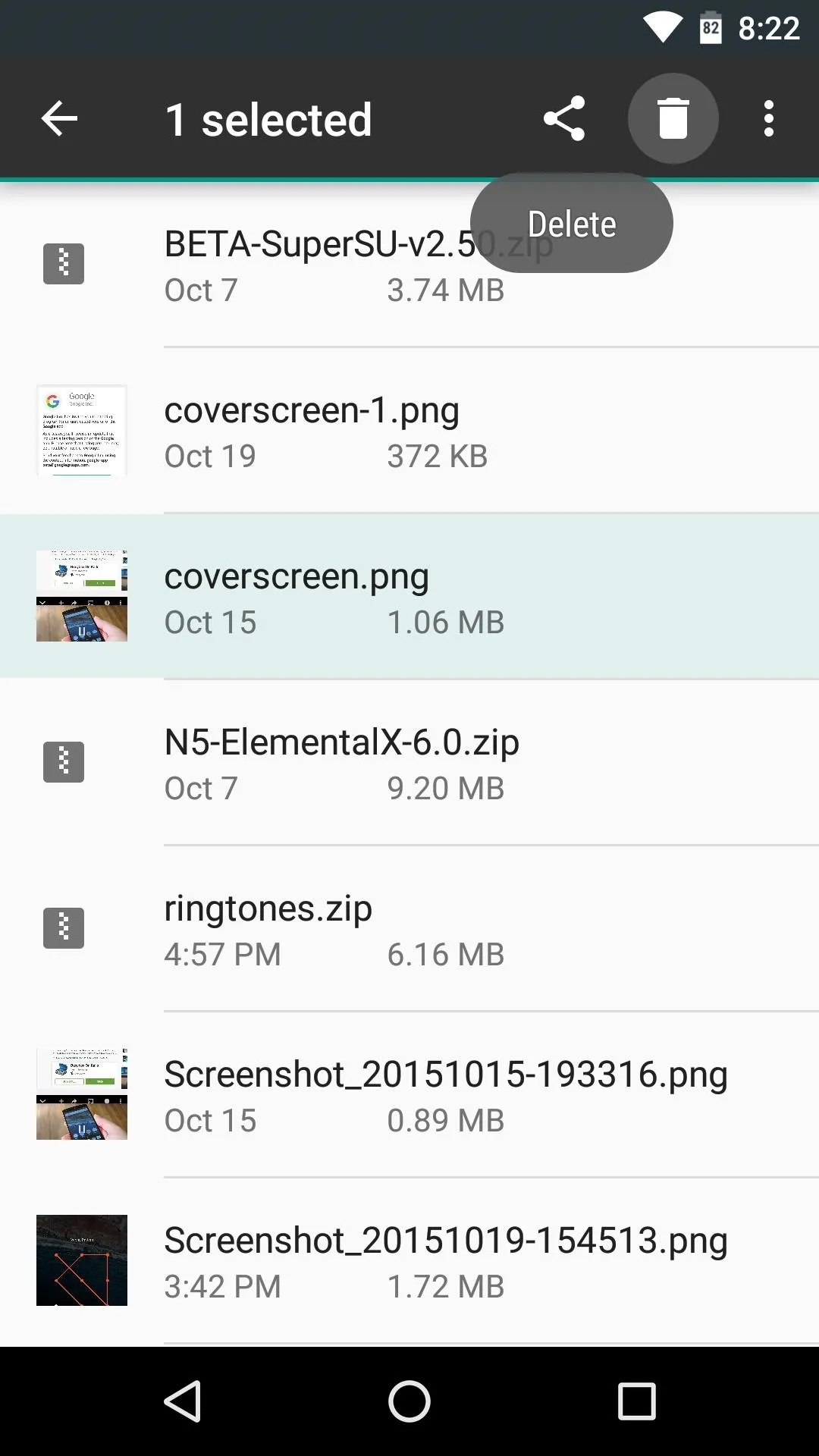The width and height of the screenshot is (819, 1456).
Task: Select Screenshot_20151015-193316.png
Action: (x=409, y=1095)
